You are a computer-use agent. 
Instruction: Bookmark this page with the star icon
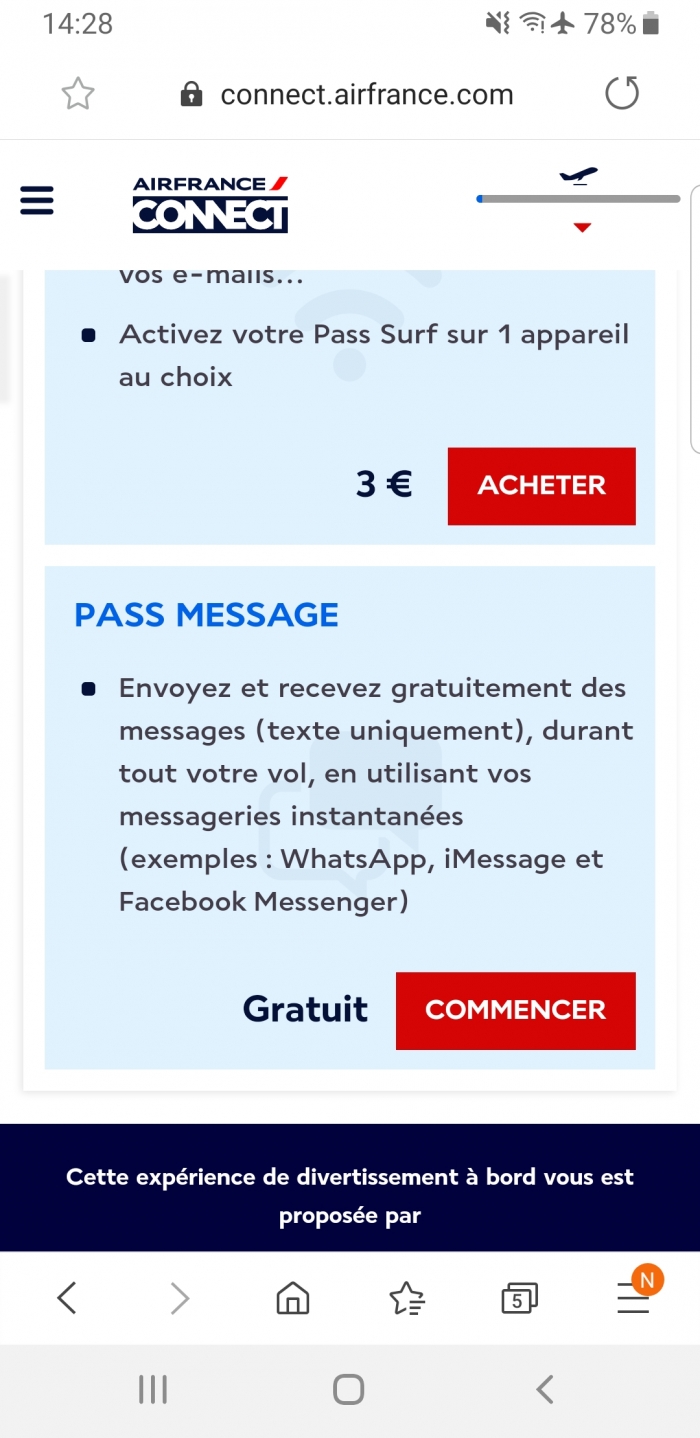click(78, 95)
